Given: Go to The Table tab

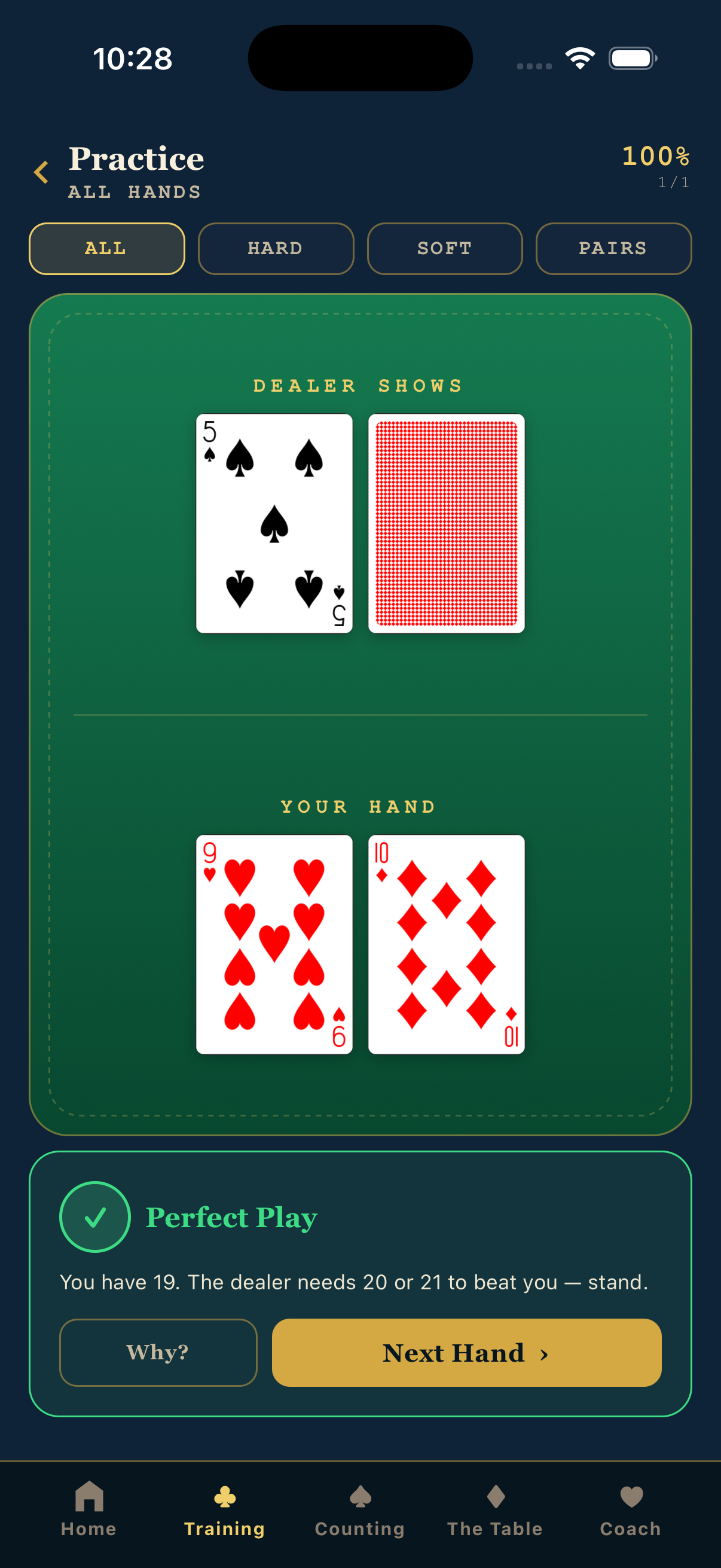Looking at the screenshot, I should (494, 1508).
